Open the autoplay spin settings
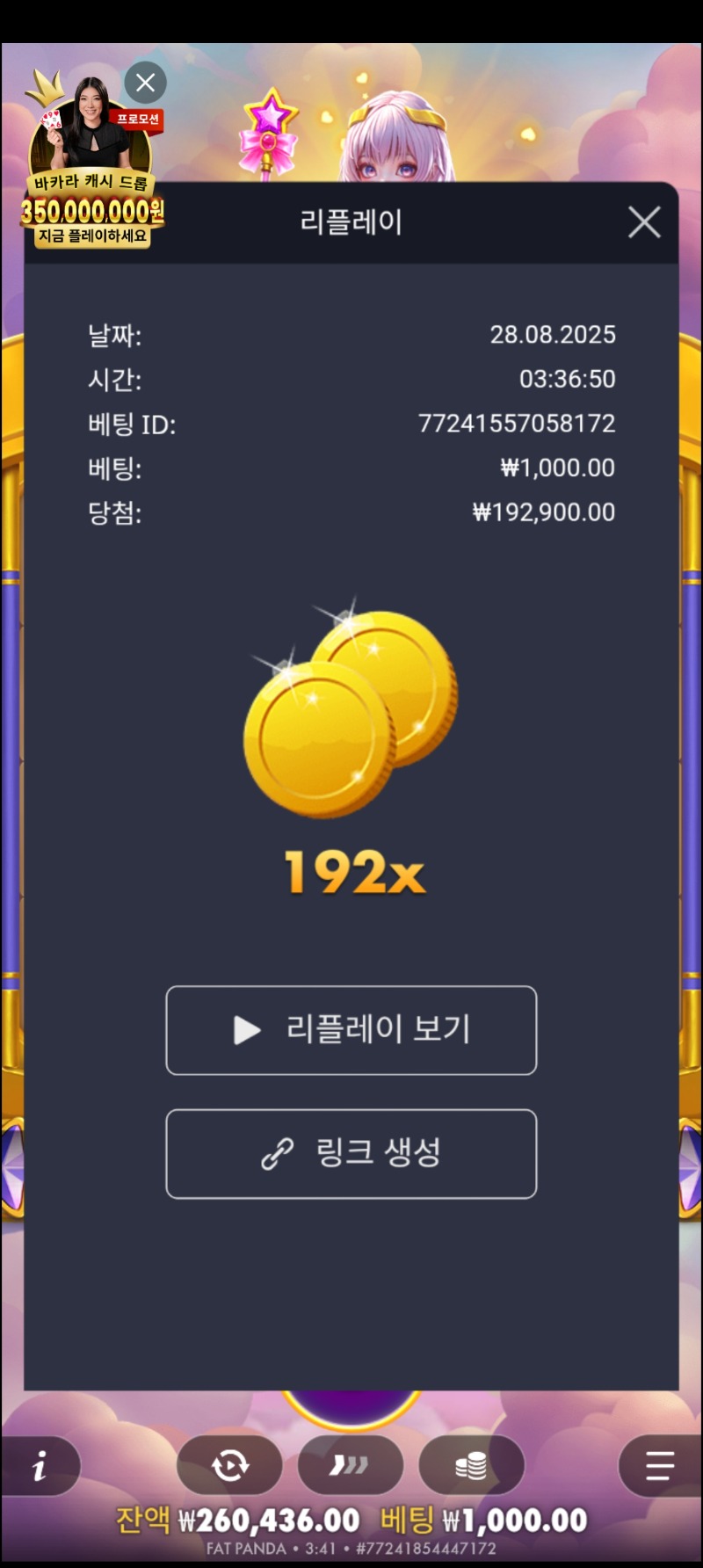 pos(230,1465)
